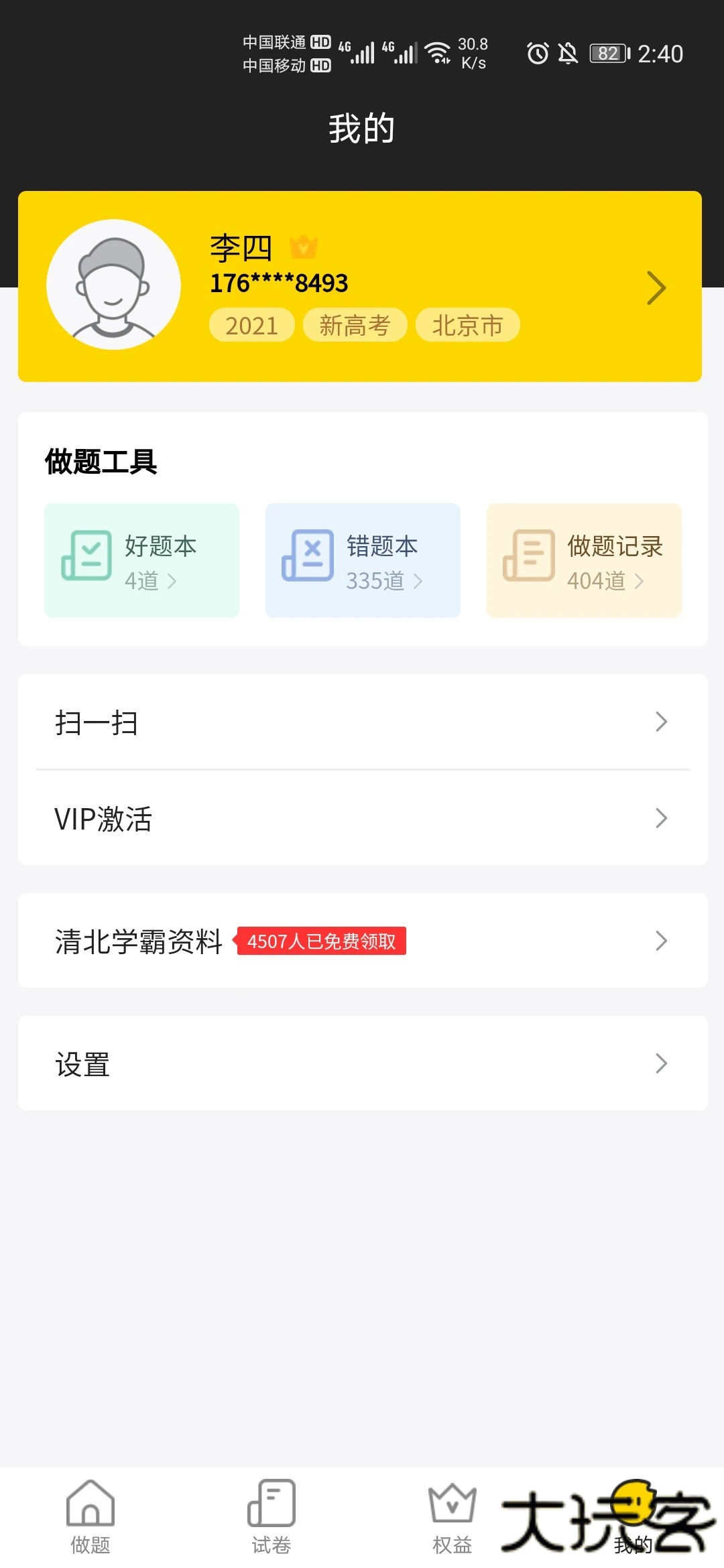Expand the profile card chevron
Screen dimensions: 724x1568
pos(655,287)
